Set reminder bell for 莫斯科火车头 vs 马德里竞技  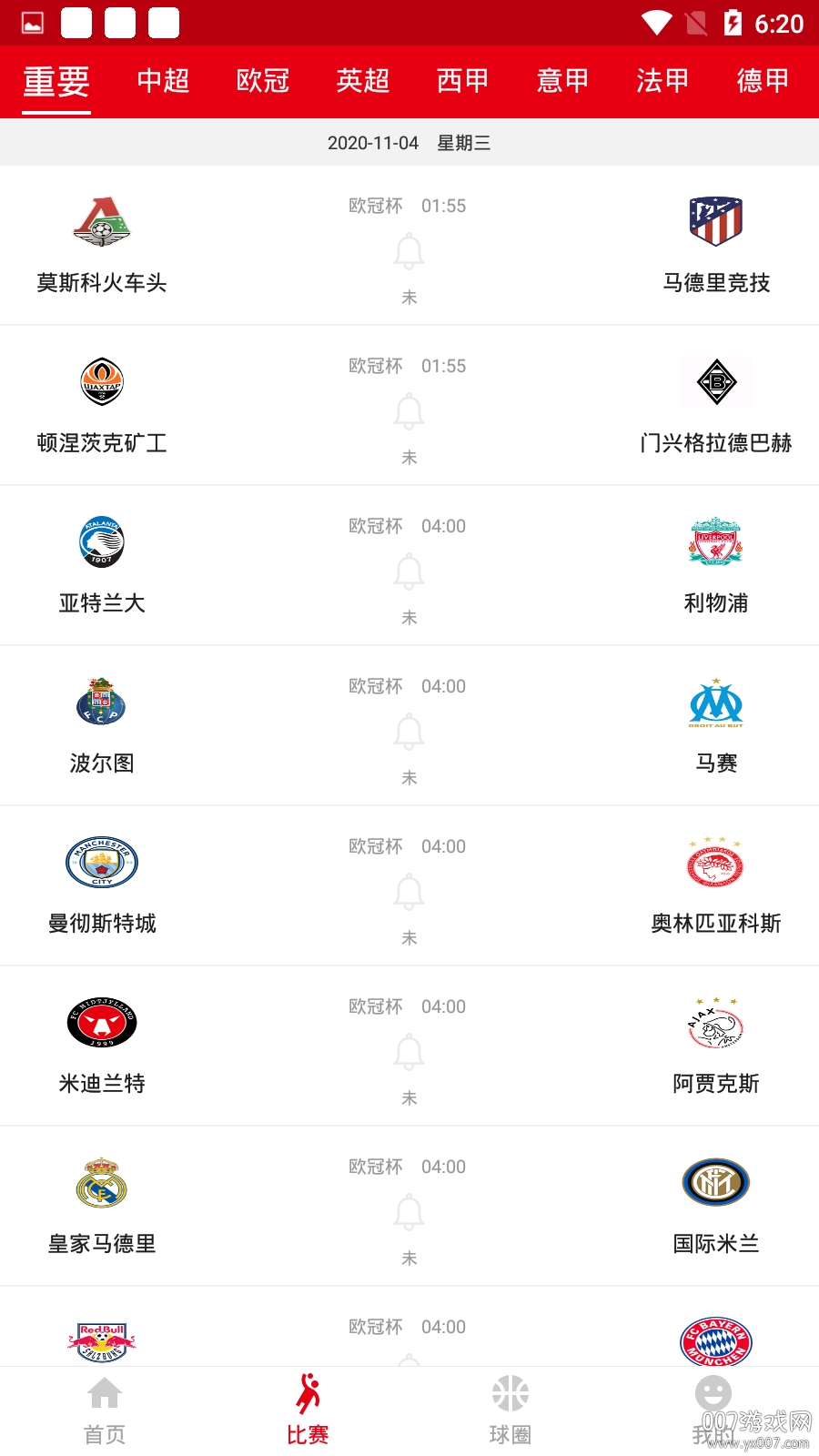(x=409, y=252)
